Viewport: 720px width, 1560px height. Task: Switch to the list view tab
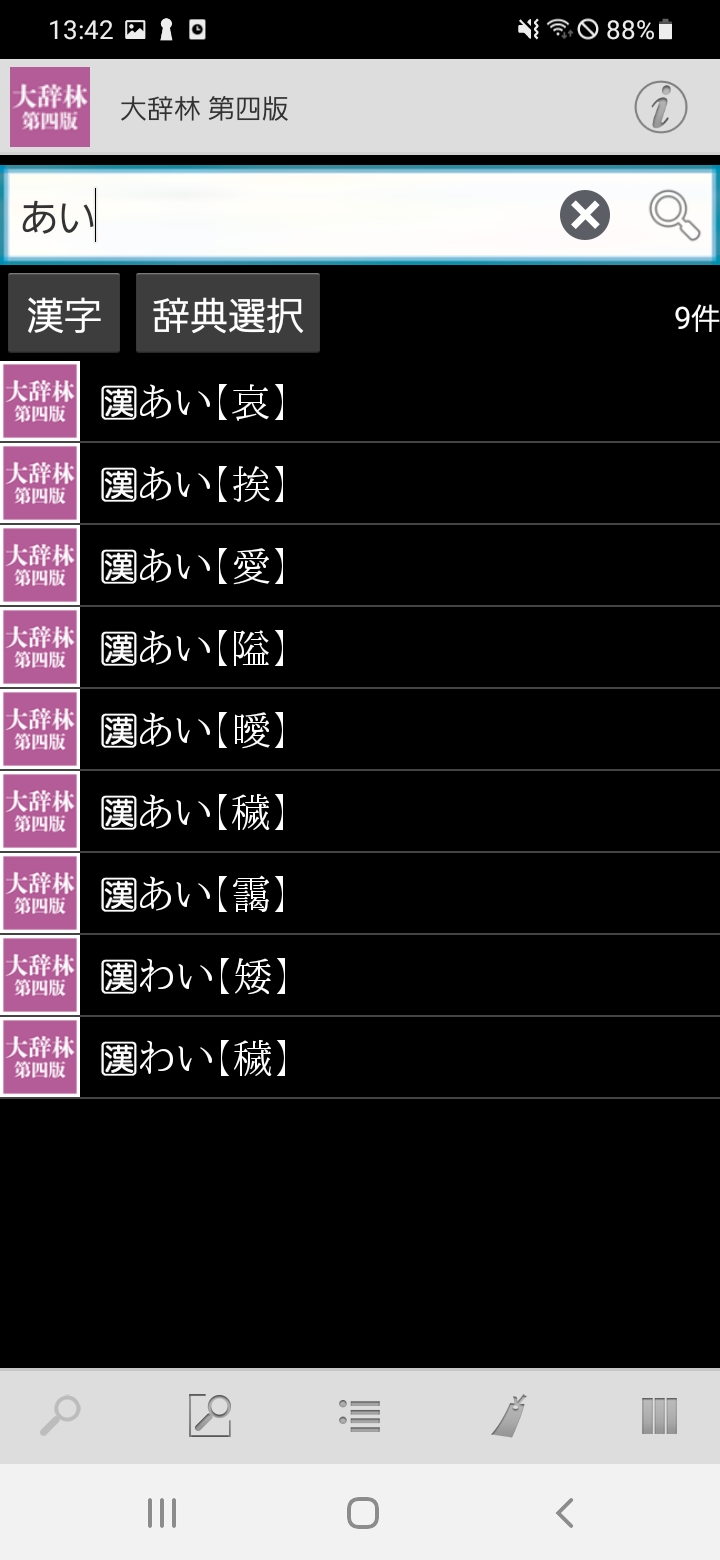pos(360,1416)
